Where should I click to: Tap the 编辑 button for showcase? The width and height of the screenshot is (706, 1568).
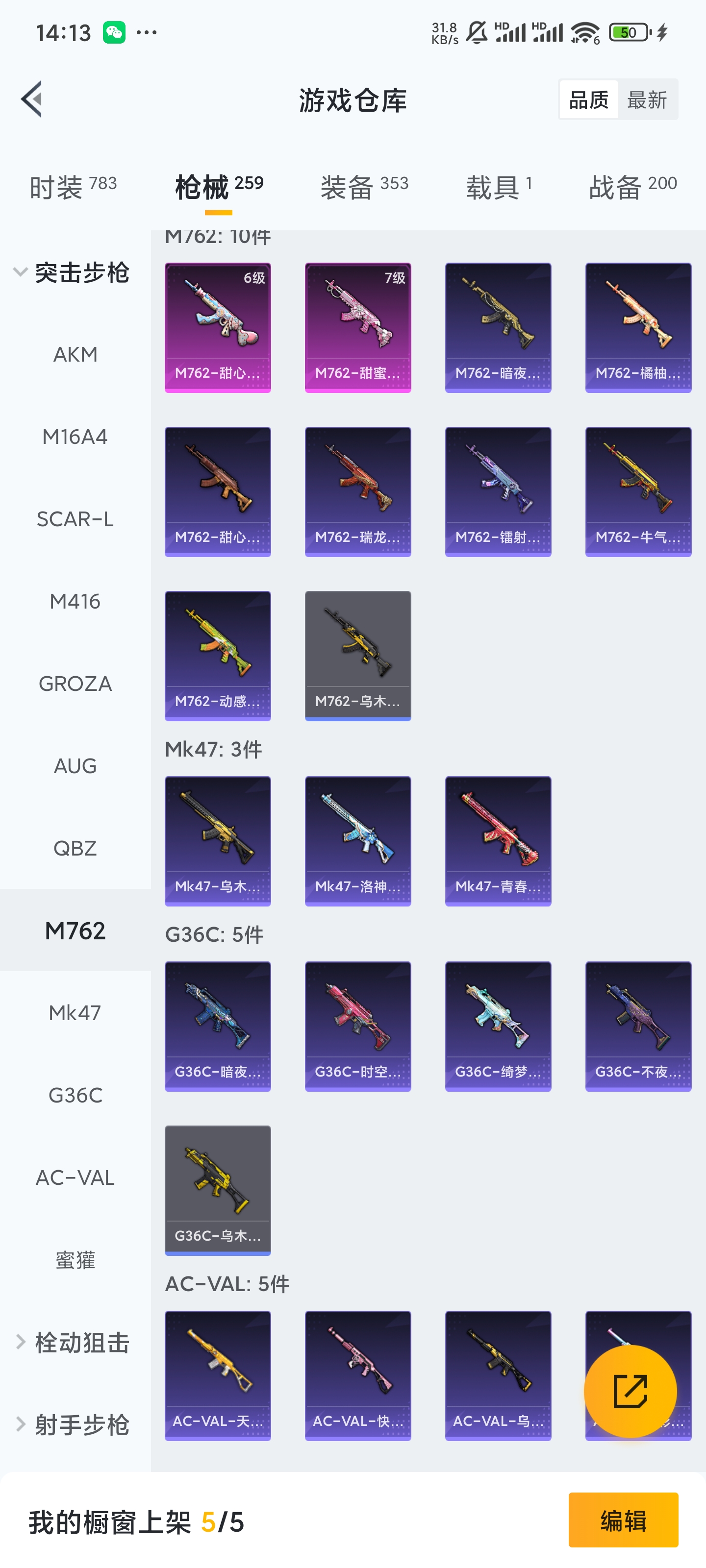[x=623, y=1520]
